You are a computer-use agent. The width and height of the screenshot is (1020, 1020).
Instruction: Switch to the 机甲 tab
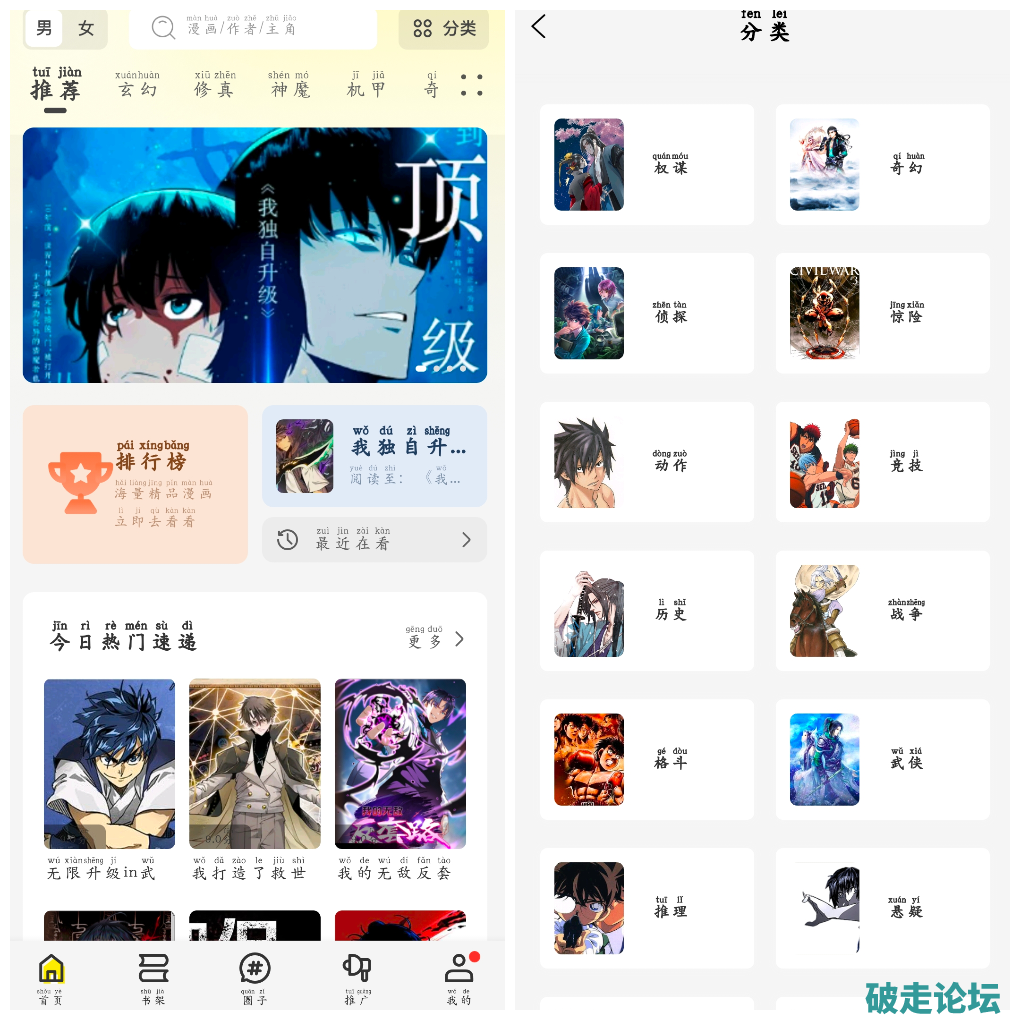[366, 87]
